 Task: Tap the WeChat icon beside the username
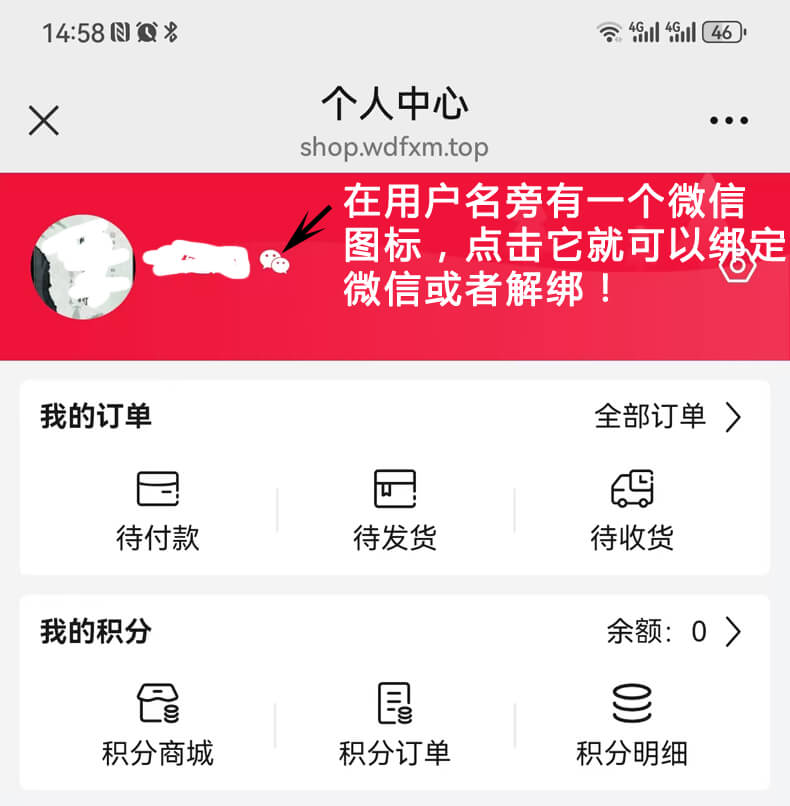click(274, 261)
